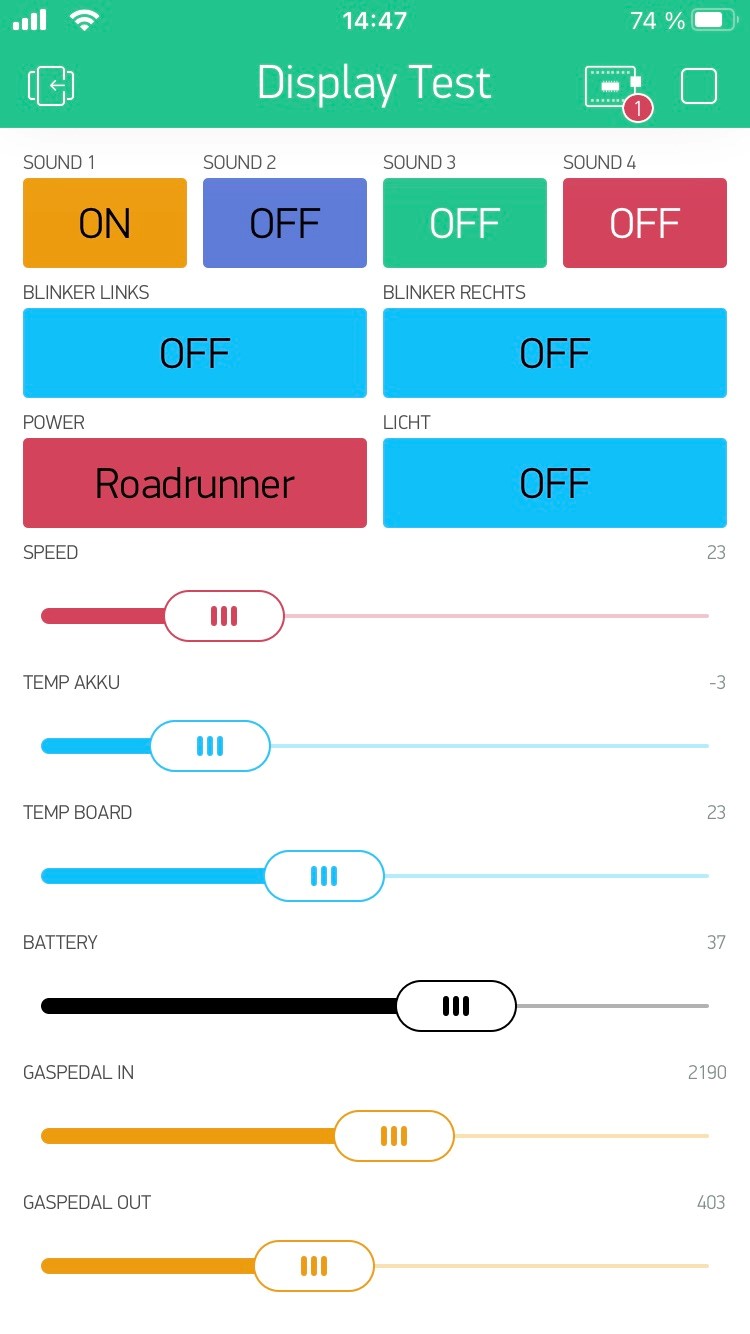The height and width of the screenshot is (1334, 750).
Task: Tap the exit project icon
Action: 52,86
